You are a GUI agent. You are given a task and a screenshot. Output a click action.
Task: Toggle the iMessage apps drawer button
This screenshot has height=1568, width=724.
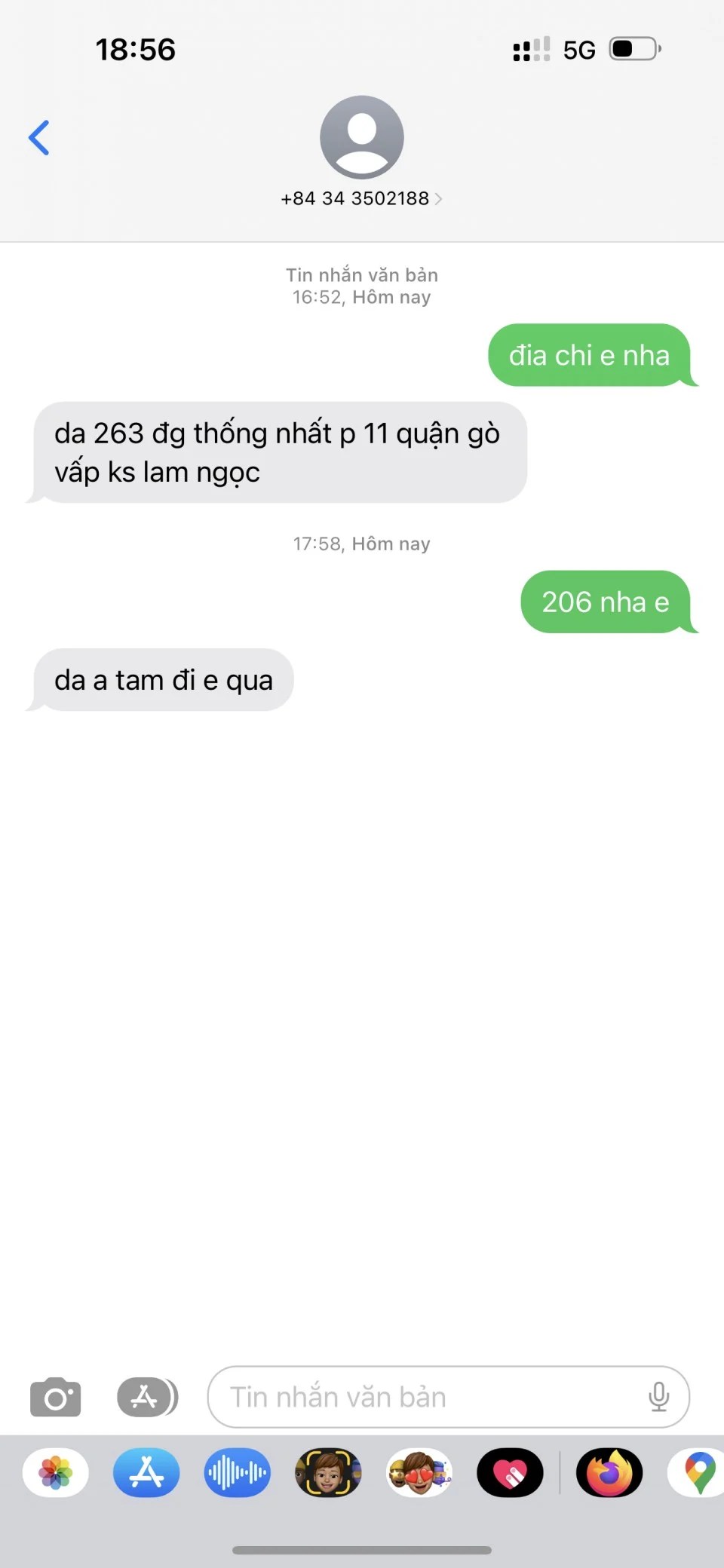coord(147,1398)
